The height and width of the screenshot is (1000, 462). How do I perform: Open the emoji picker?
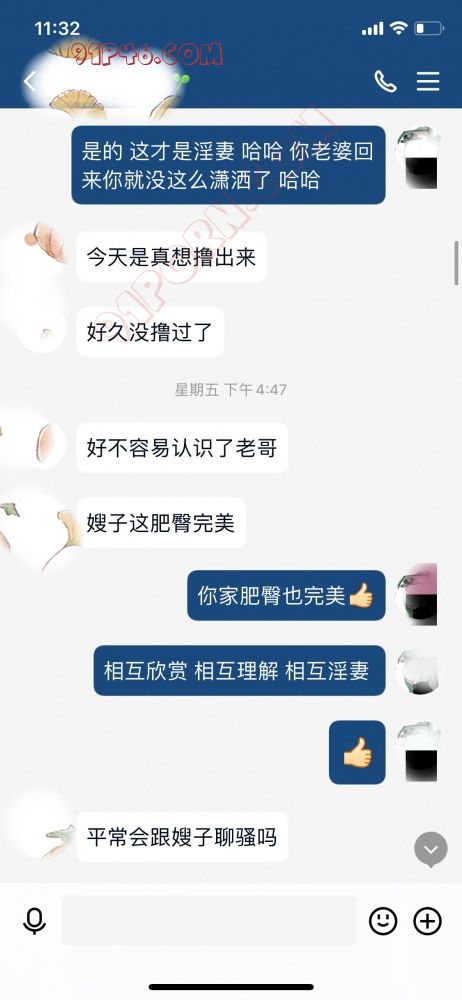pos(383,921)
